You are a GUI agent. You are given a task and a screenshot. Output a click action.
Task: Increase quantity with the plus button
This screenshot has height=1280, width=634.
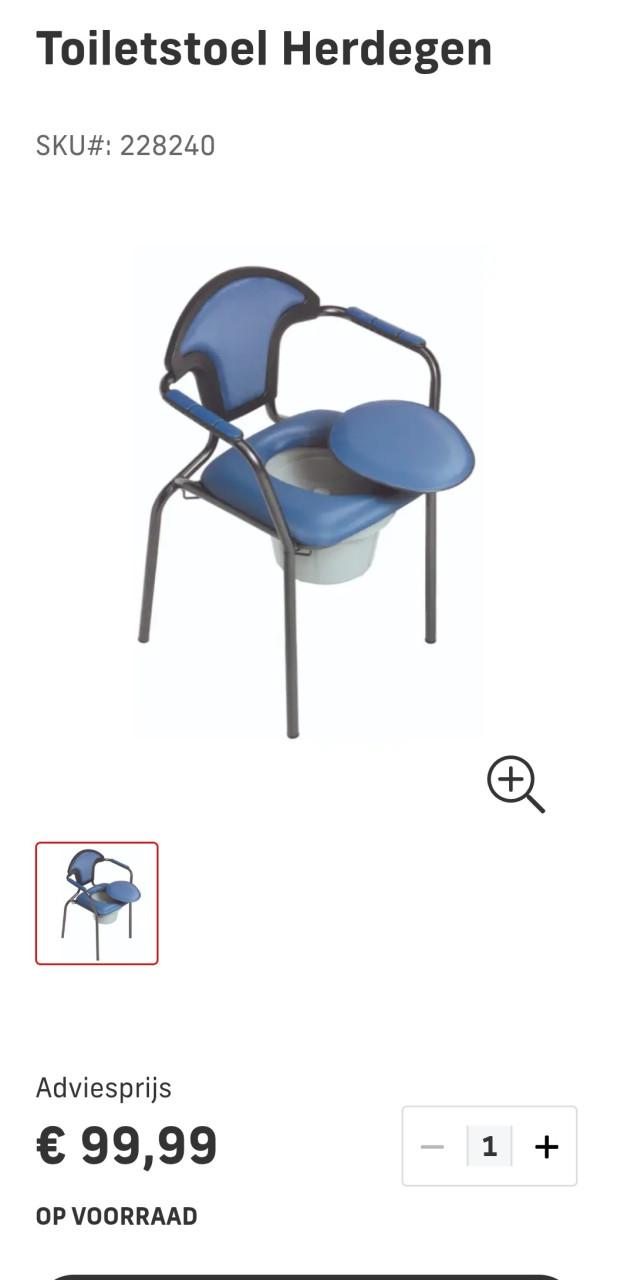click(x=546, y=1146)
